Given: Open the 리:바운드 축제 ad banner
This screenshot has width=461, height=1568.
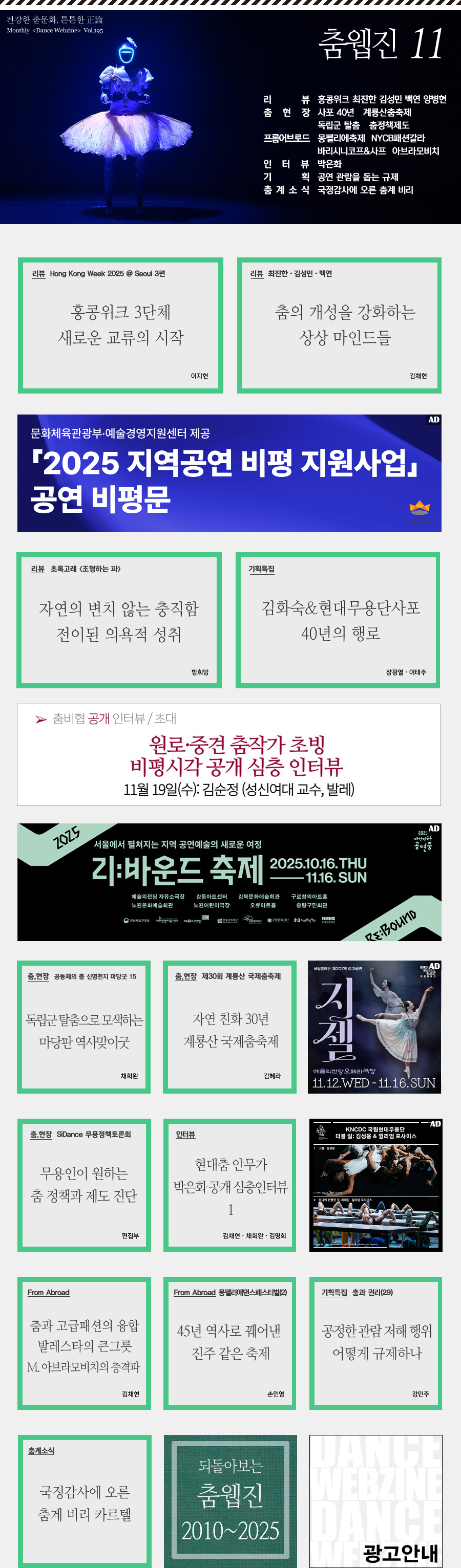Looking at the screenshot, I should [x=229, y=882].
